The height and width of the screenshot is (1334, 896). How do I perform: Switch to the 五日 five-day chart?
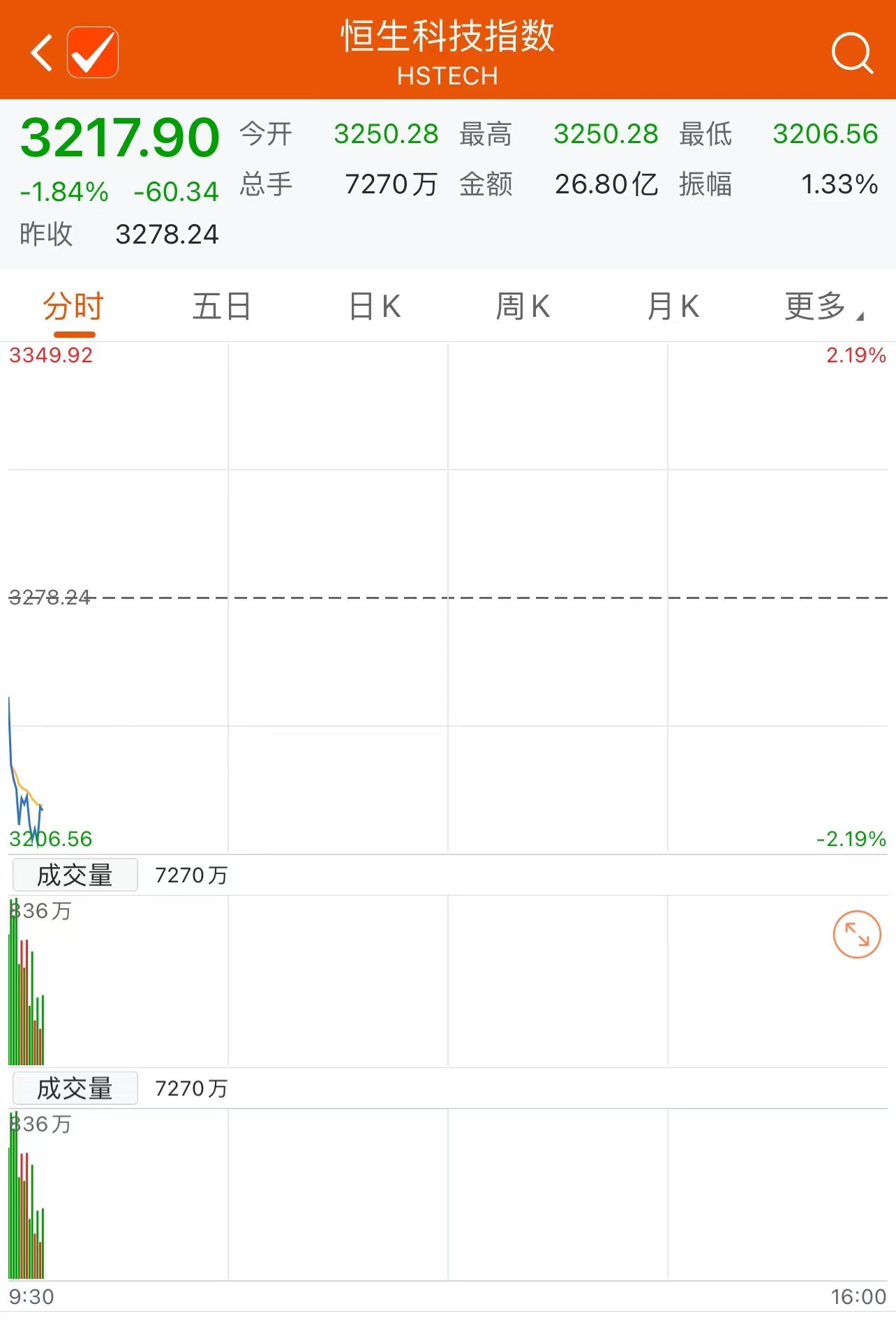(x=222, y=306)
